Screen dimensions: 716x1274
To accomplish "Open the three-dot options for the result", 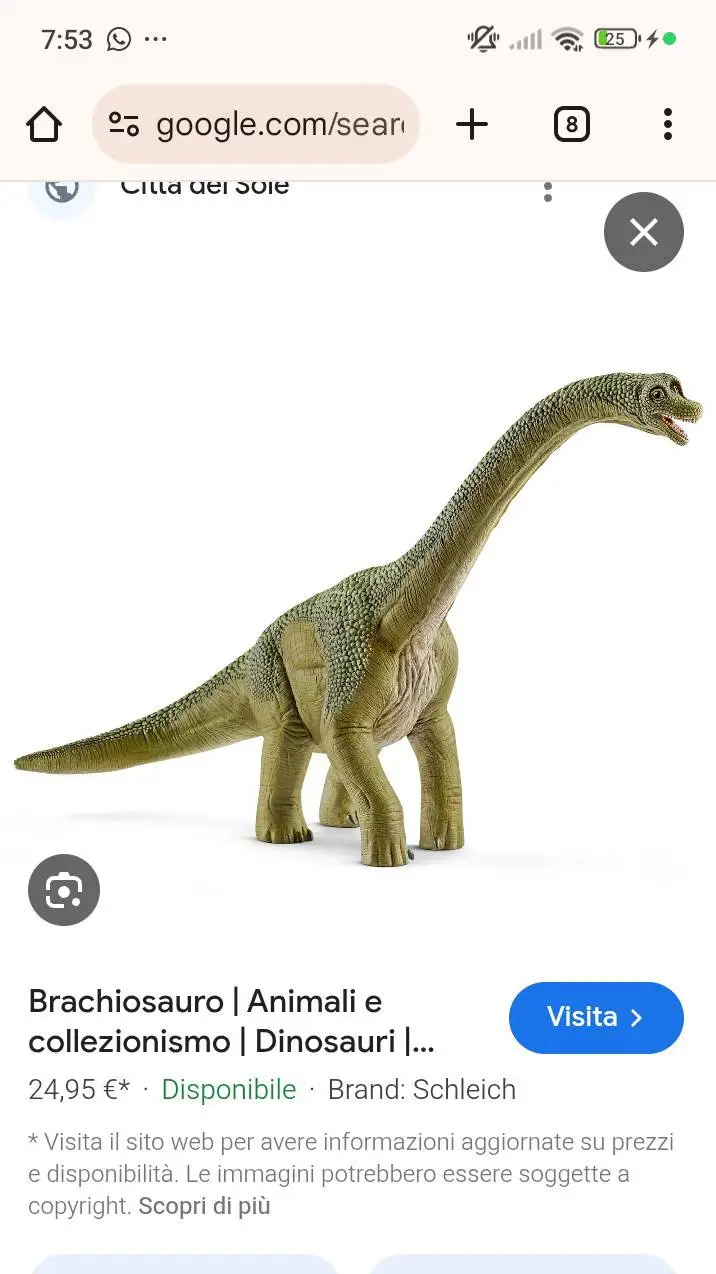I will 547,192.
